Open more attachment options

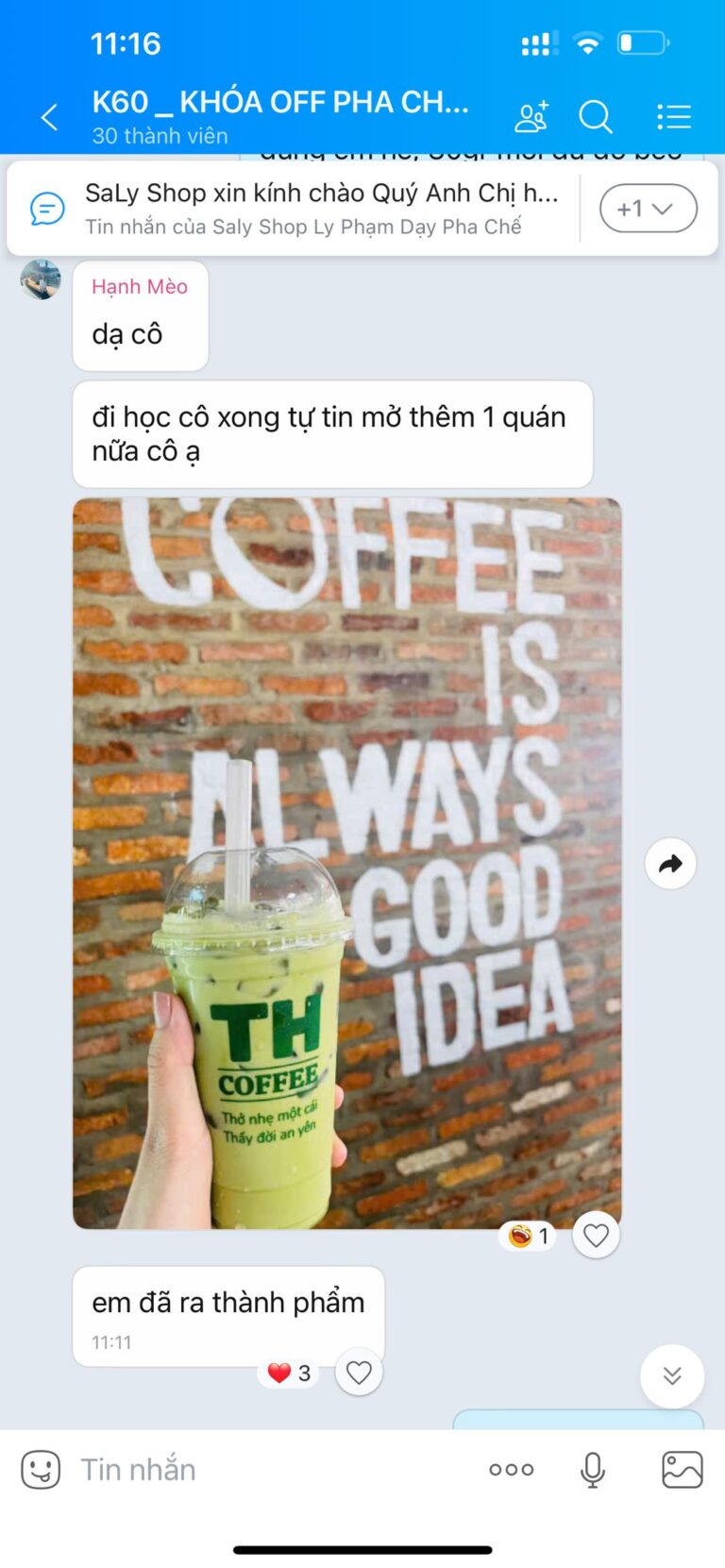click(x=512, y=1470)
